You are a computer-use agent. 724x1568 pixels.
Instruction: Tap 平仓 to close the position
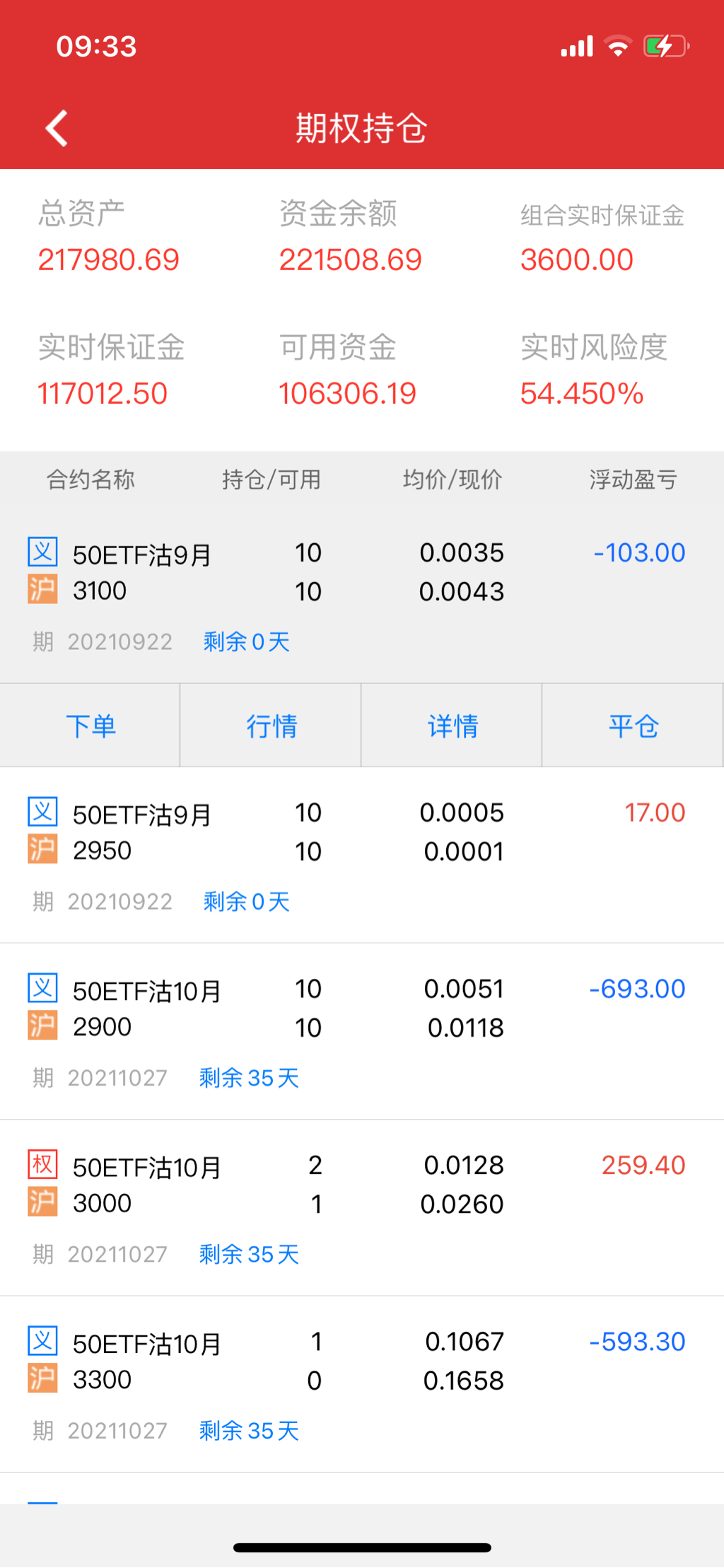(633, 726)
